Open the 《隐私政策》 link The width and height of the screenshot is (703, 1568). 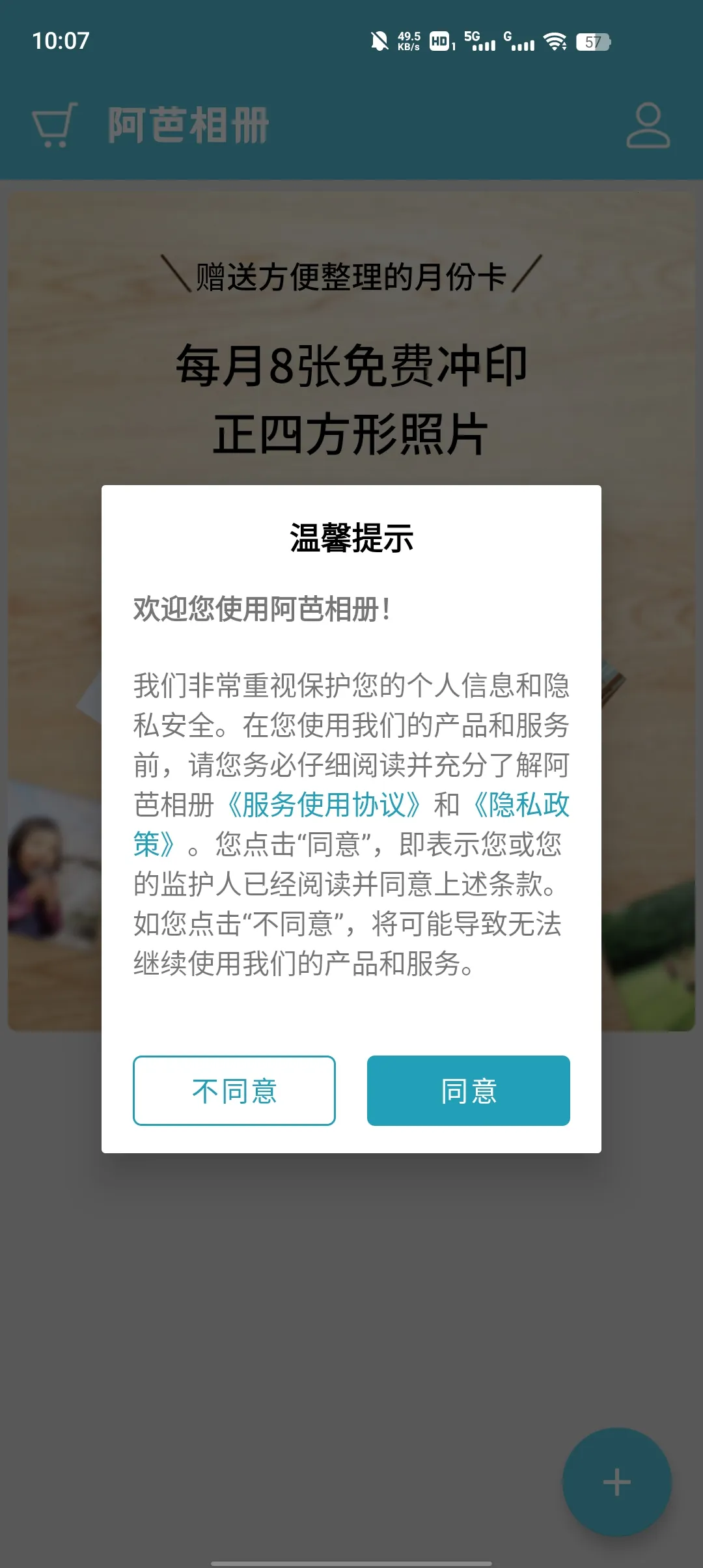point(519,805)
